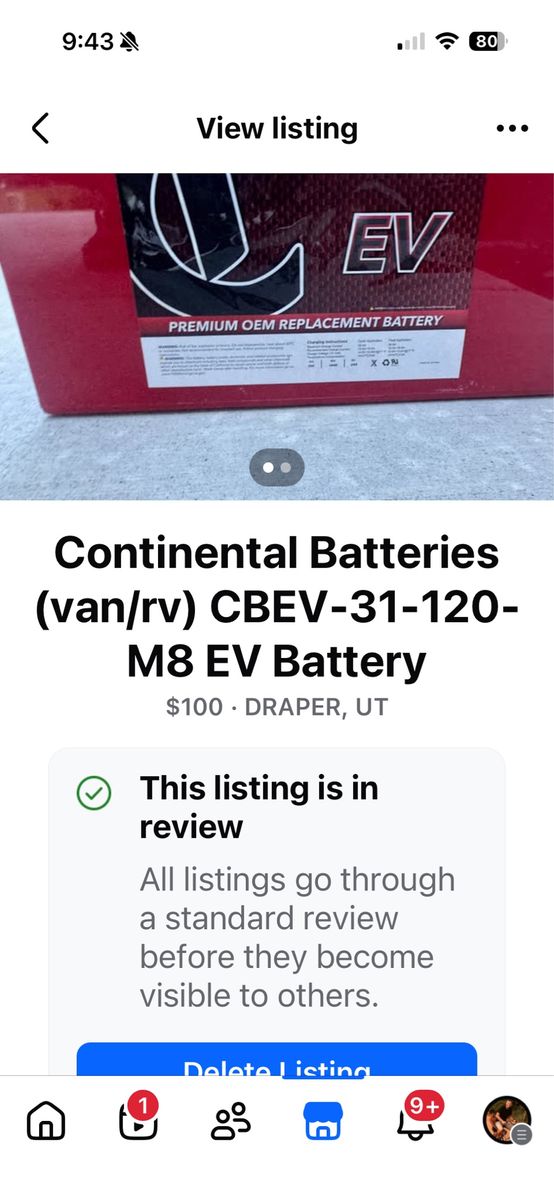Tap the photo page indicator dots
The height and width of the screenshot is (1200, 554).
click(277, 467)
